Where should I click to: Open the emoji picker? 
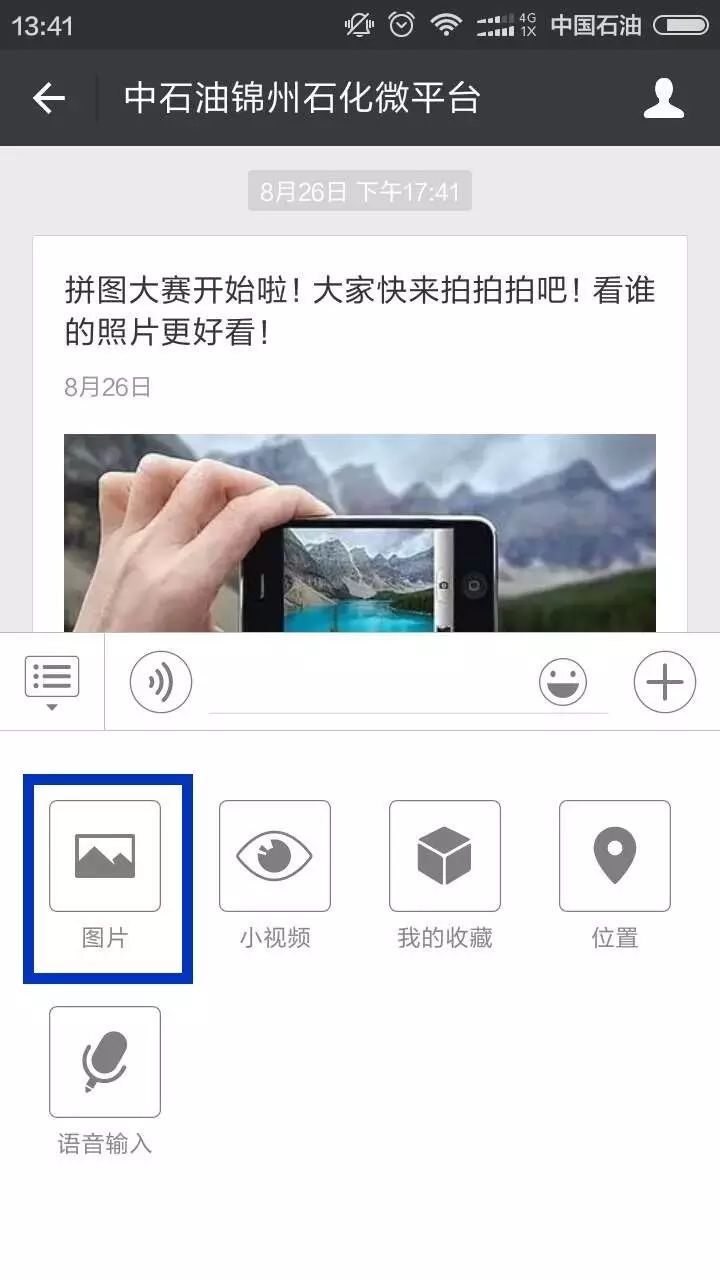click(563, 682)
